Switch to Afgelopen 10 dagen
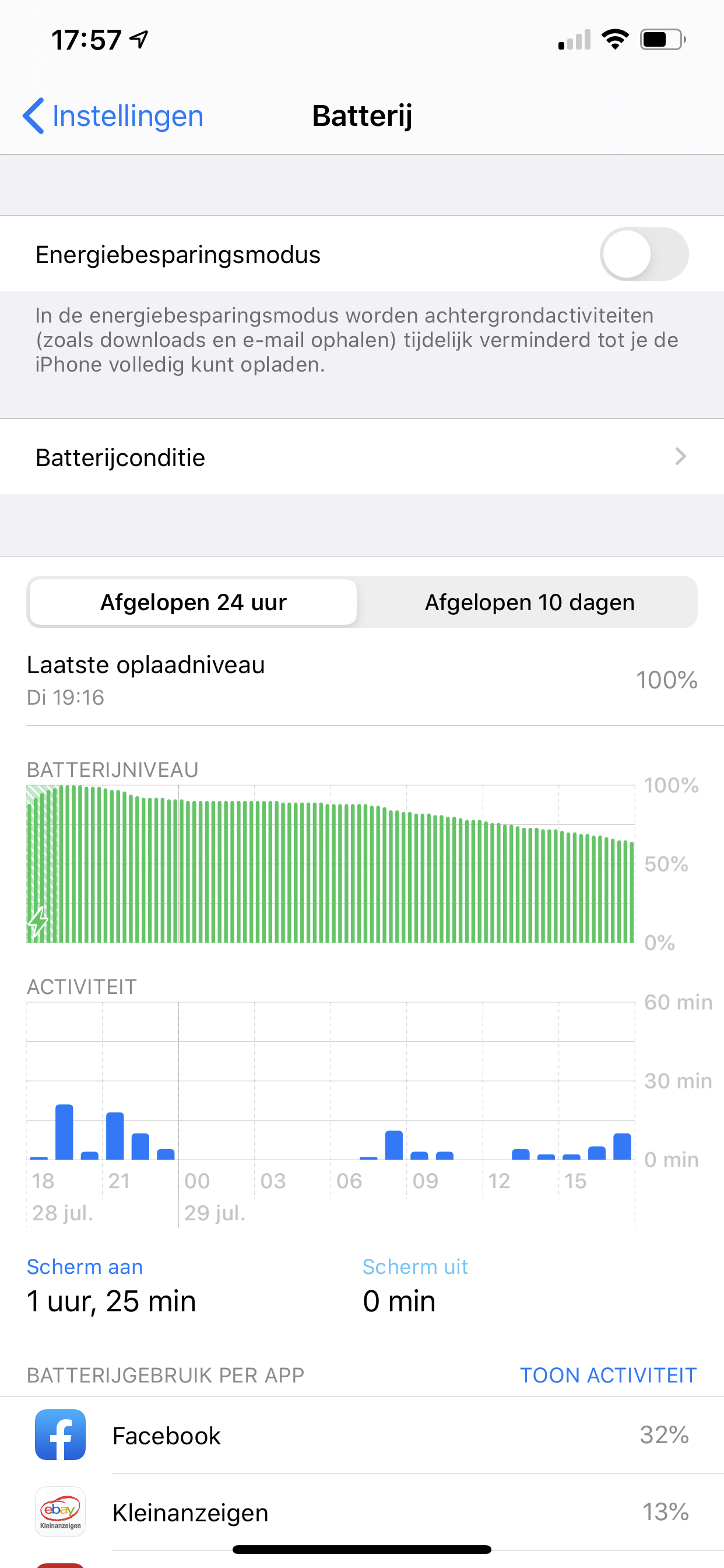724x1568 pixels. pos(529,602)
